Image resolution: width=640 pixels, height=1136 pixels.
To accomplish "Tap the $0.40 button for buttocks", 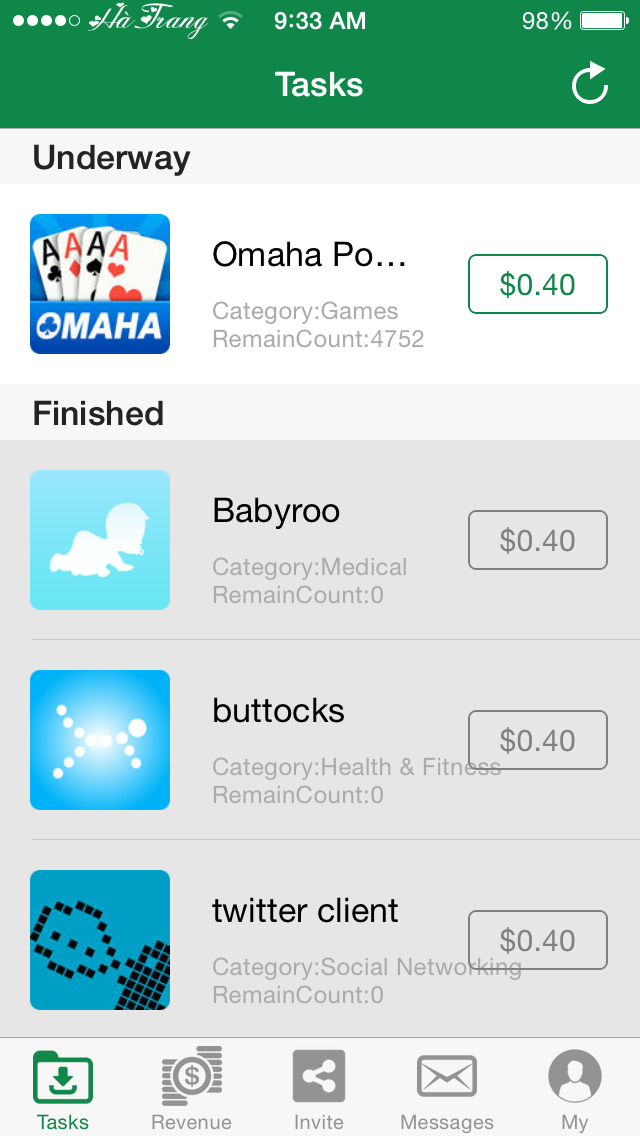I will 538,740.
